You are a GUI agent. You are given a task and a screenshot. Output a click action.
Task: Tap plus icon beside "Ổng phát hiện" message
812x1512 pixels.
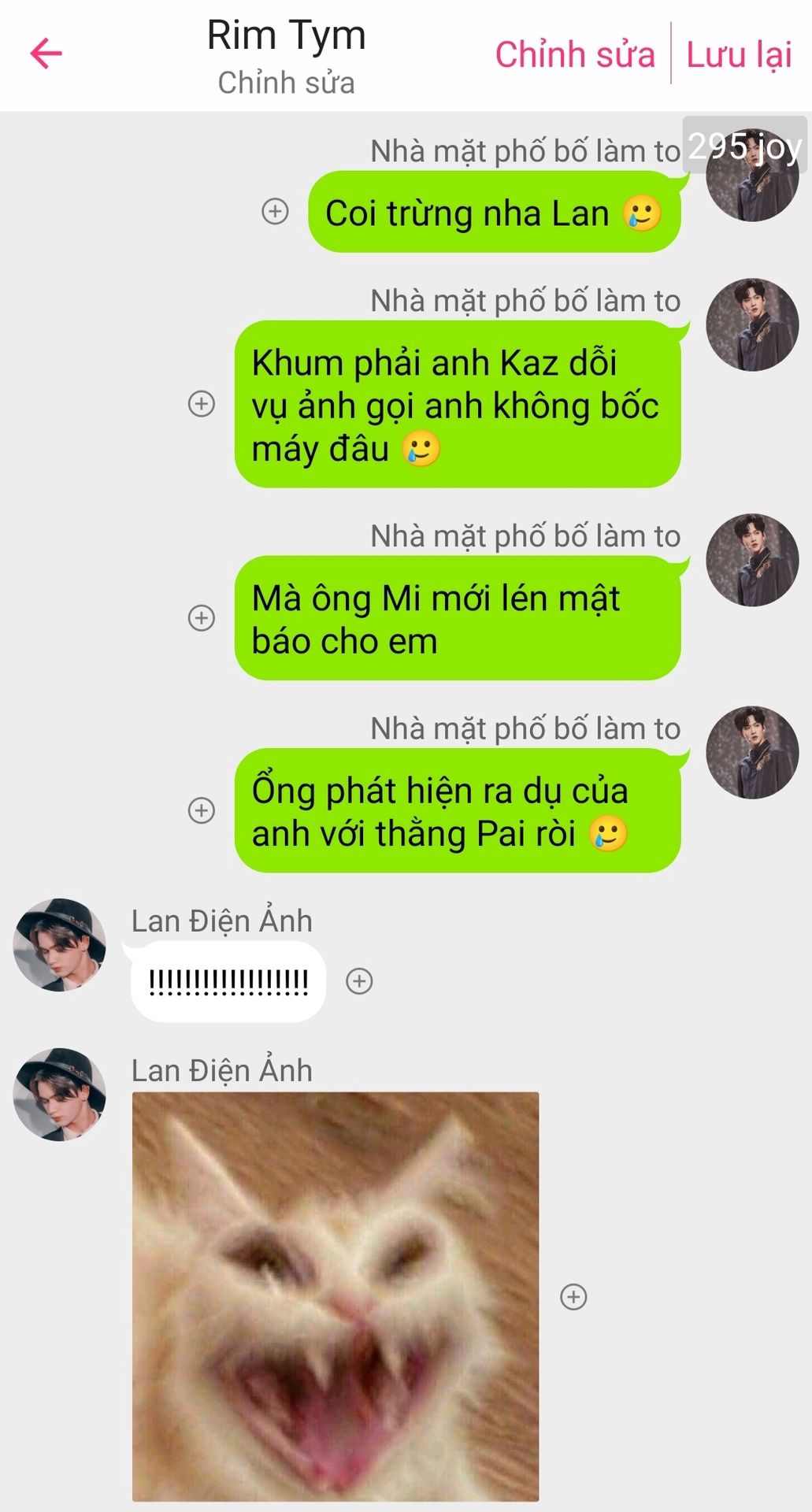(x=202, y=810)
